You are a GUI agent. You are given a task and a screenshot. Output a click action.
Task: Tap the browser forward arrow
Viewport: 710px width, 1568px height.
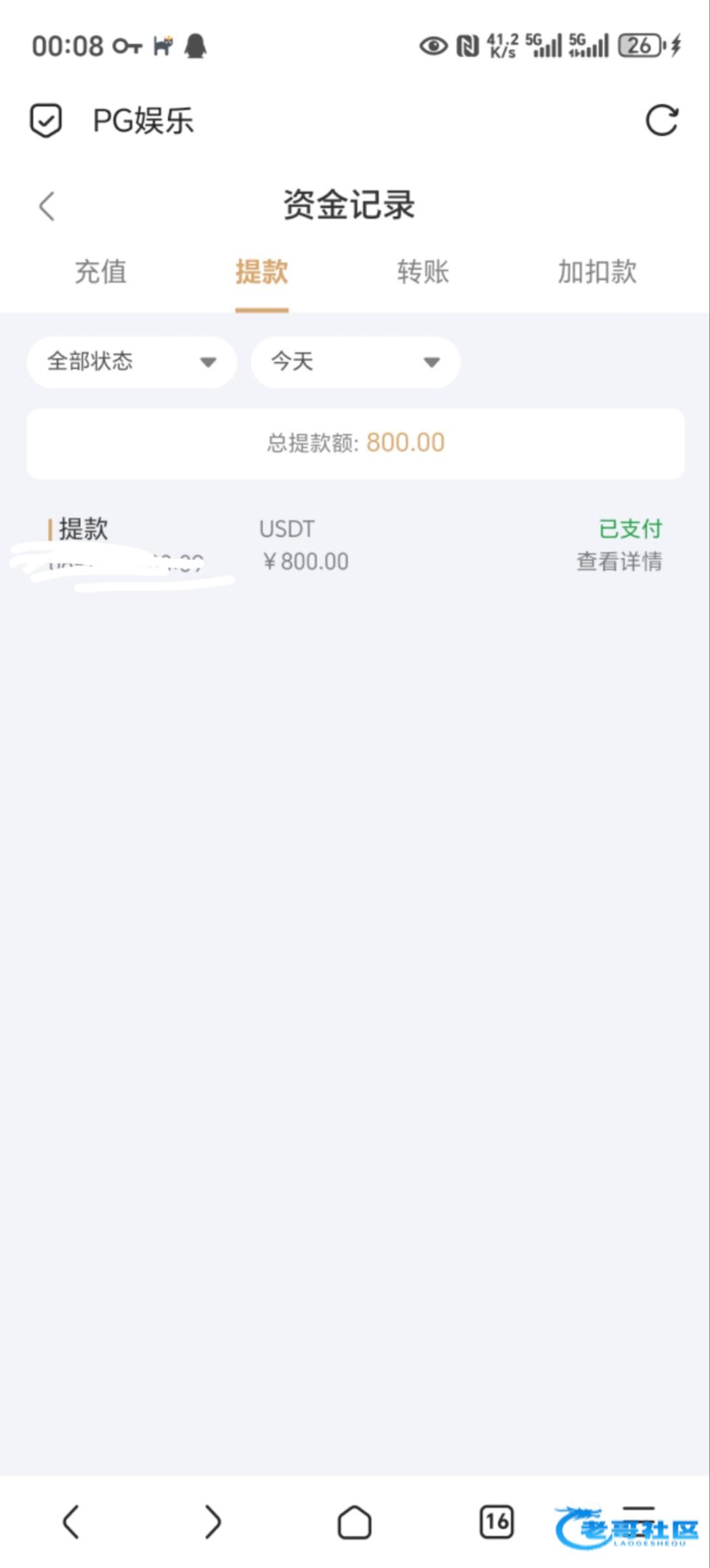tap(213, 1522)
